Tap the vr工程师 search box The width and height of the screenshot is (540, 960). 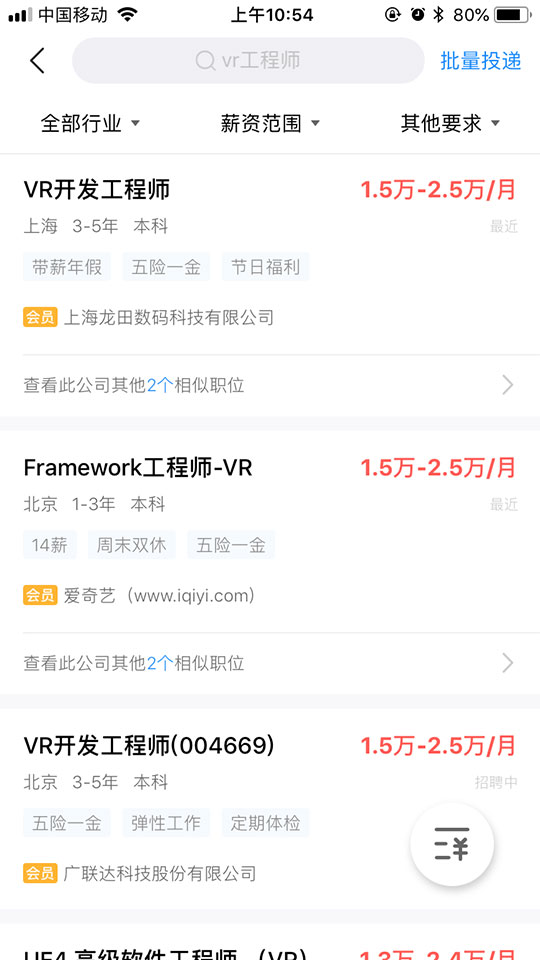point(248,61)
